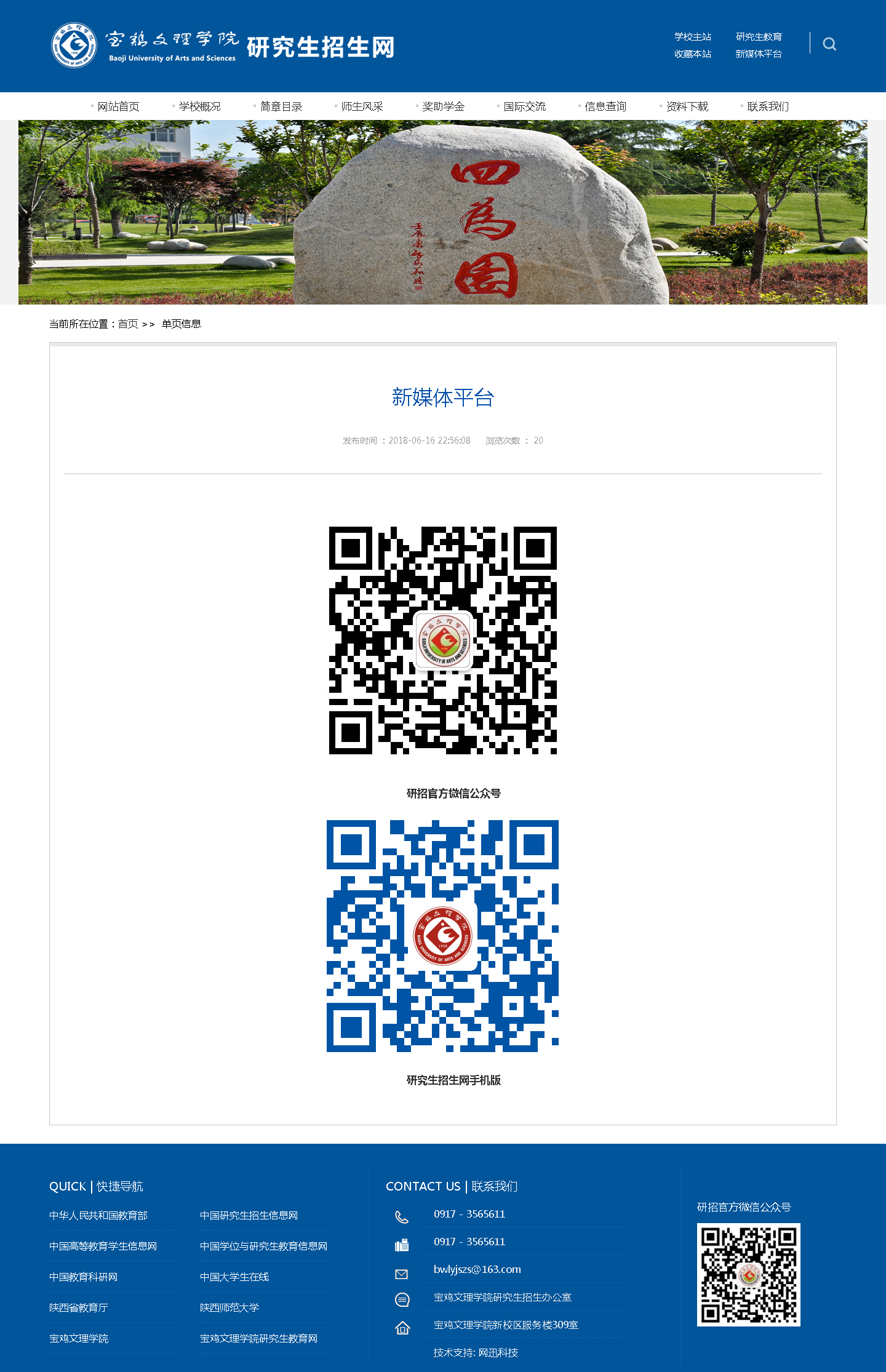Viewport: 886px width, 1372px height.
Task: Open 资料下载 nav item
Action: 687,106
